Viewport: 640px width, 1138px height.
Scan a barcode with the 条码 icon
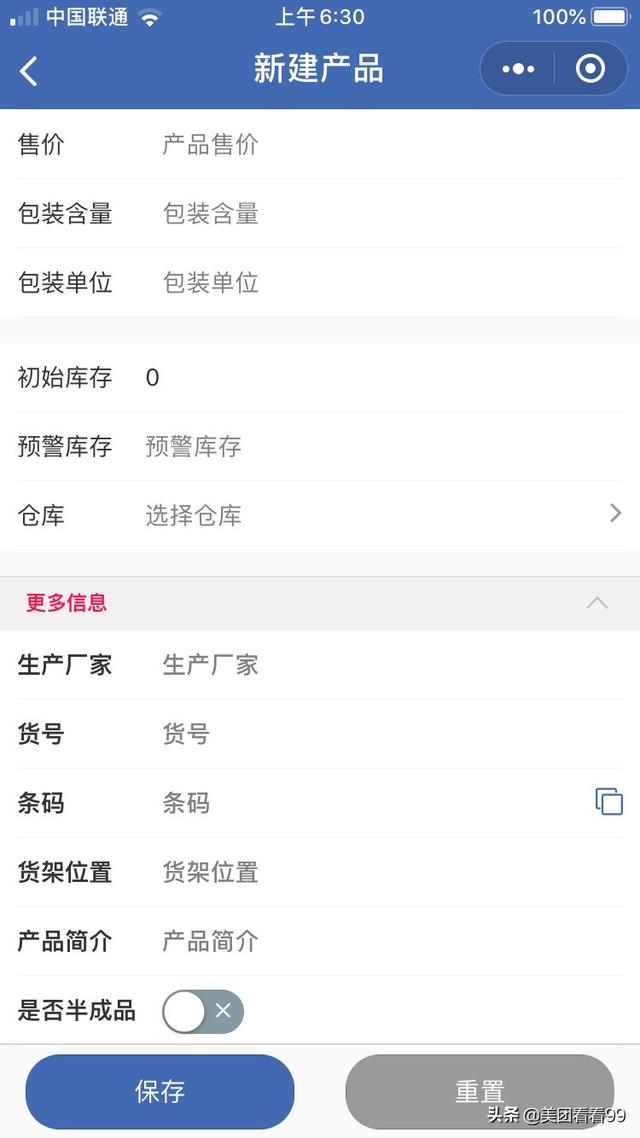[609, 802]
